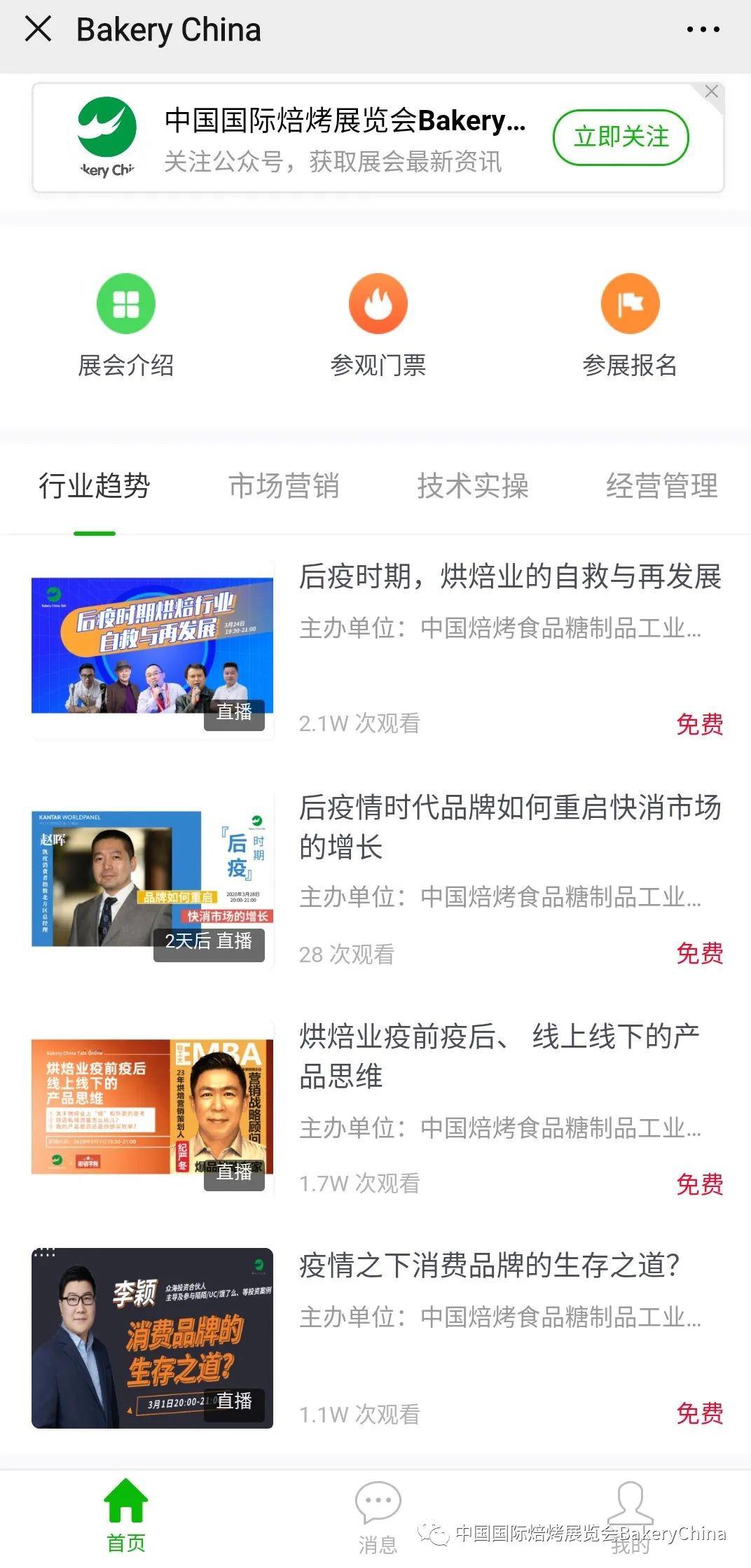The height and width of the screenshot is (1568, 751).
Task: Open 疫情之下消费品牌的生存之道 livestream
Action: (489, 1265)
